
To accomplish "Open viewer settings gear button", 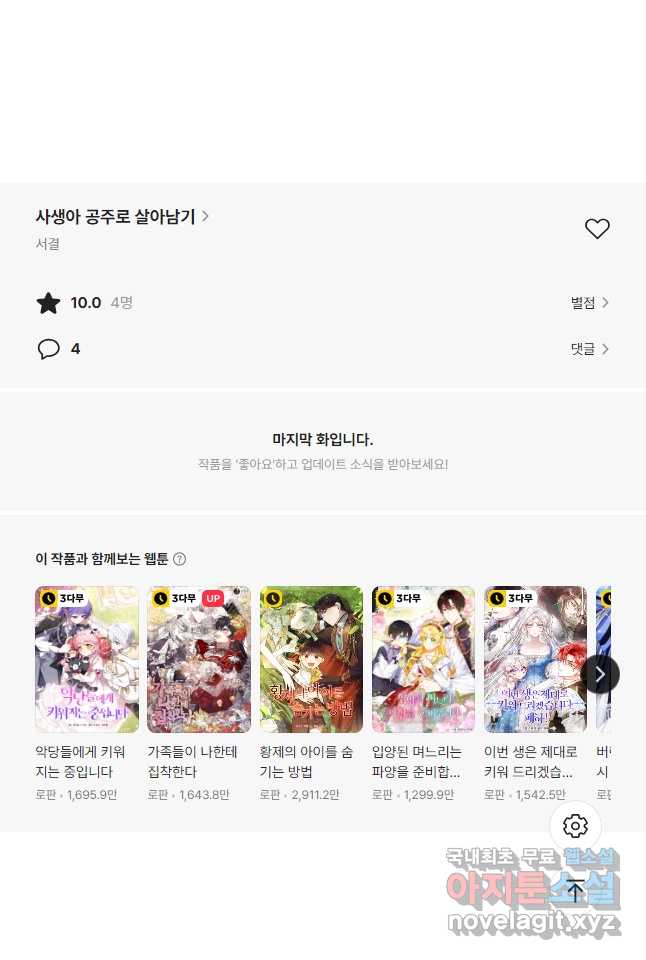I will coord(575,826).
